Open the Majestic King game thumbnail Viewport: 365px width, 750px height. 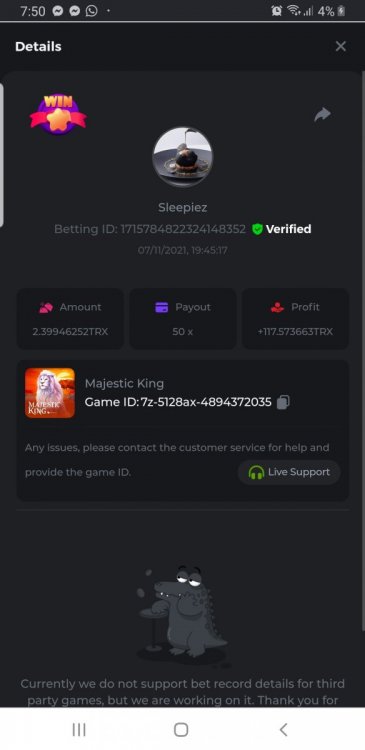click(x=50, y=393)
